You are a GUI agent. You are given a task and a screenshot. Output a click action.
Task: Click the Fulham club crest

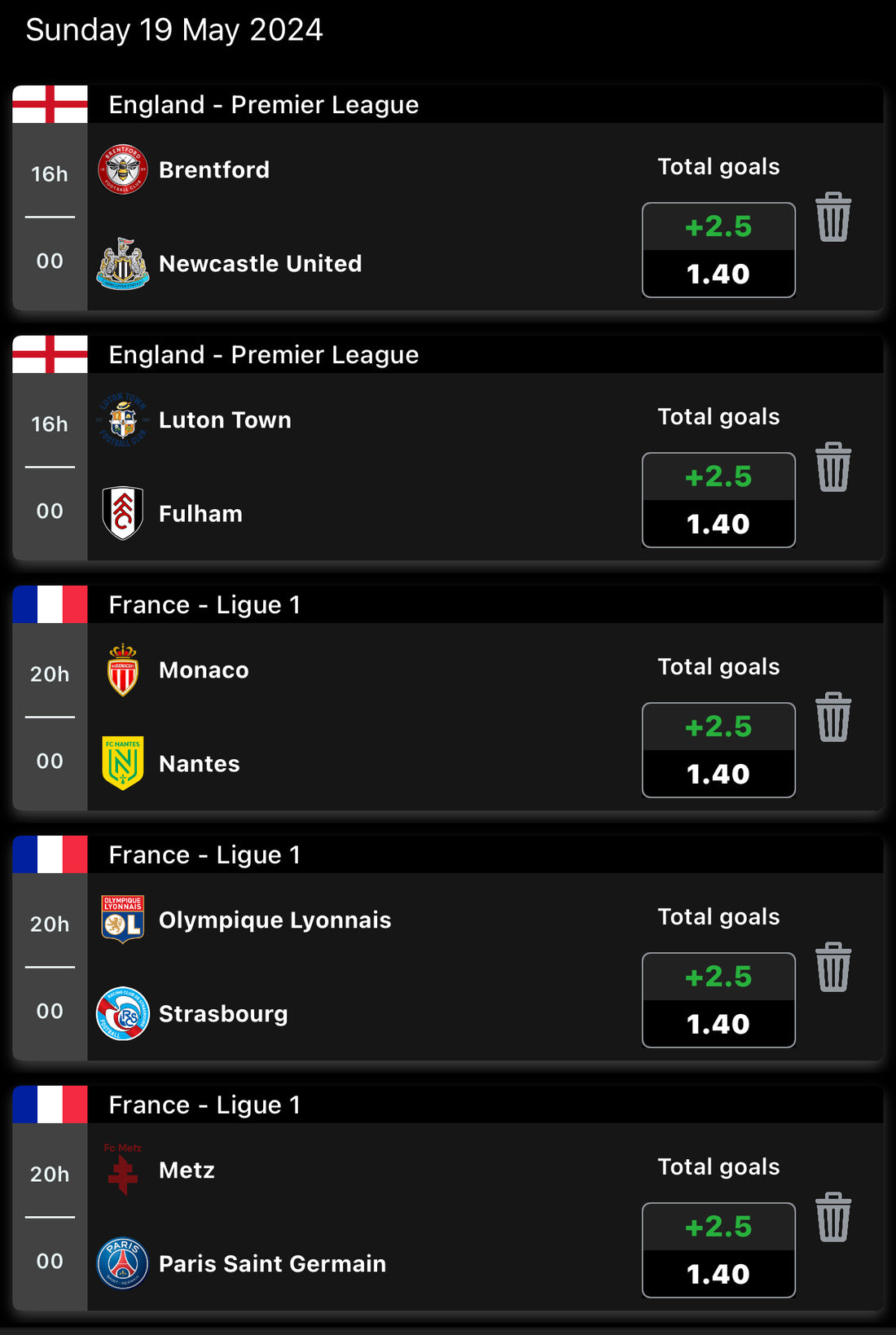point(124,513)
